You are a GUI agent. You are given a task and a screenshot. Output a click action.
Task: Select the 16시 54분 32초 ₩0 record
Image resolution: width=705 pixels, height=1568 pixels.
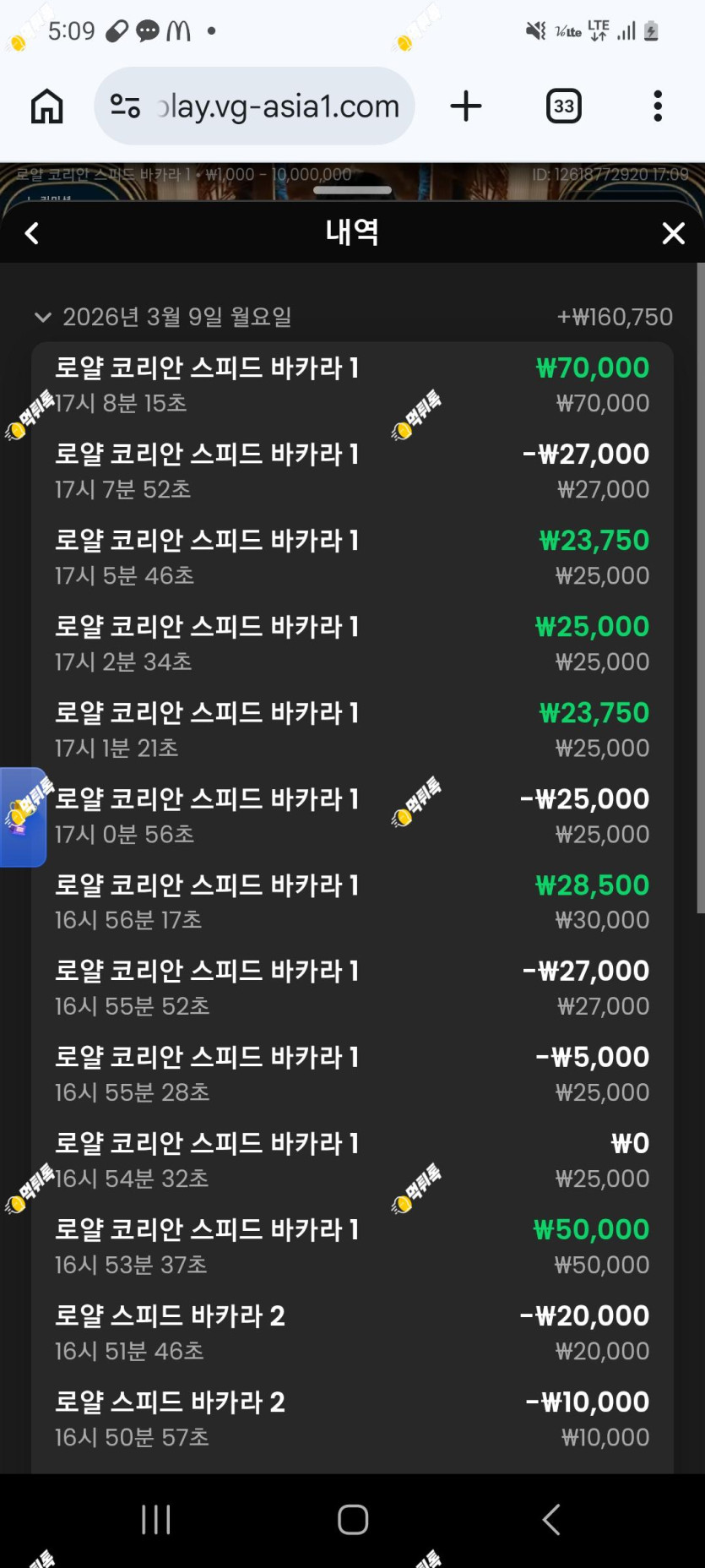tap(352, 1161)
